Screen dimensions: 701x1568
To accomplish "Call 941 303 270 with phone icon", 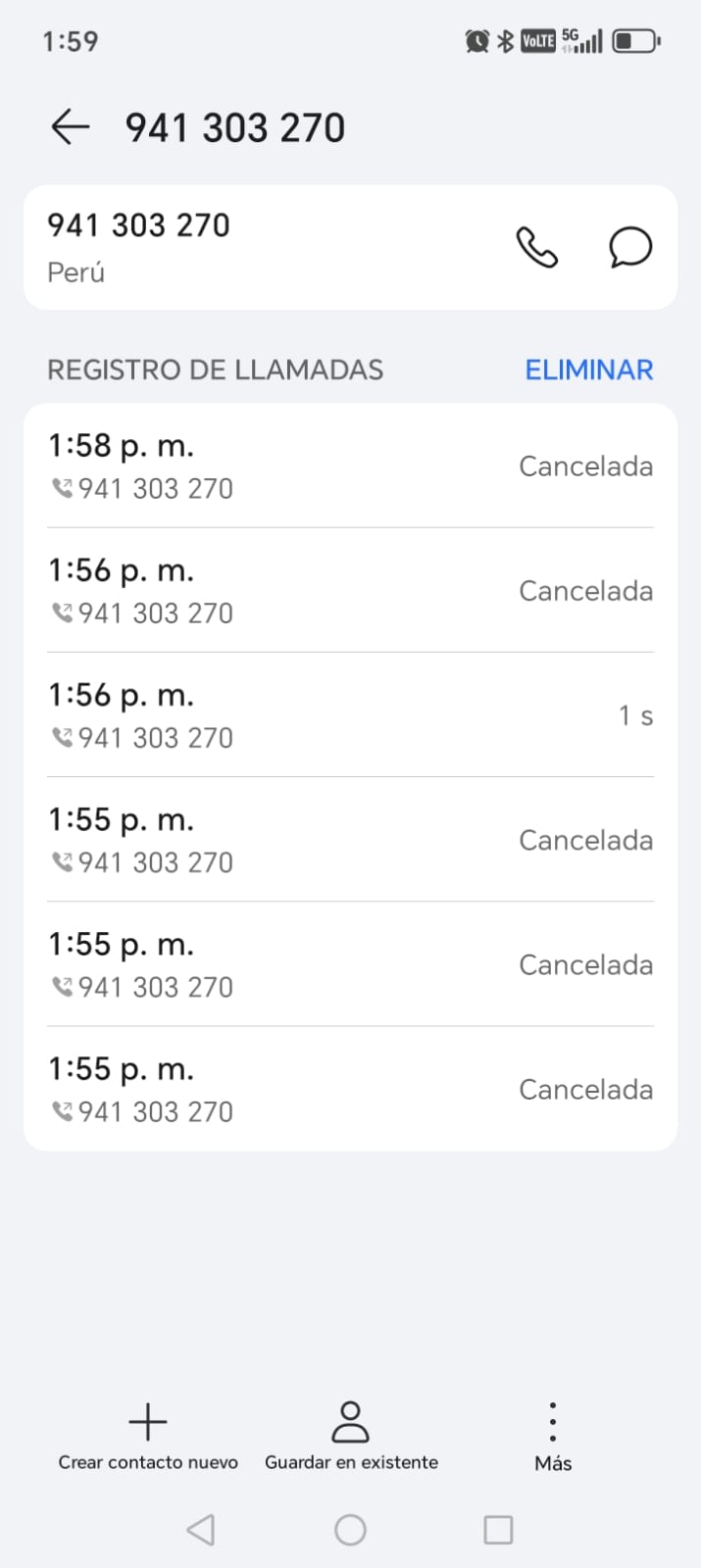I will point(537,247).
